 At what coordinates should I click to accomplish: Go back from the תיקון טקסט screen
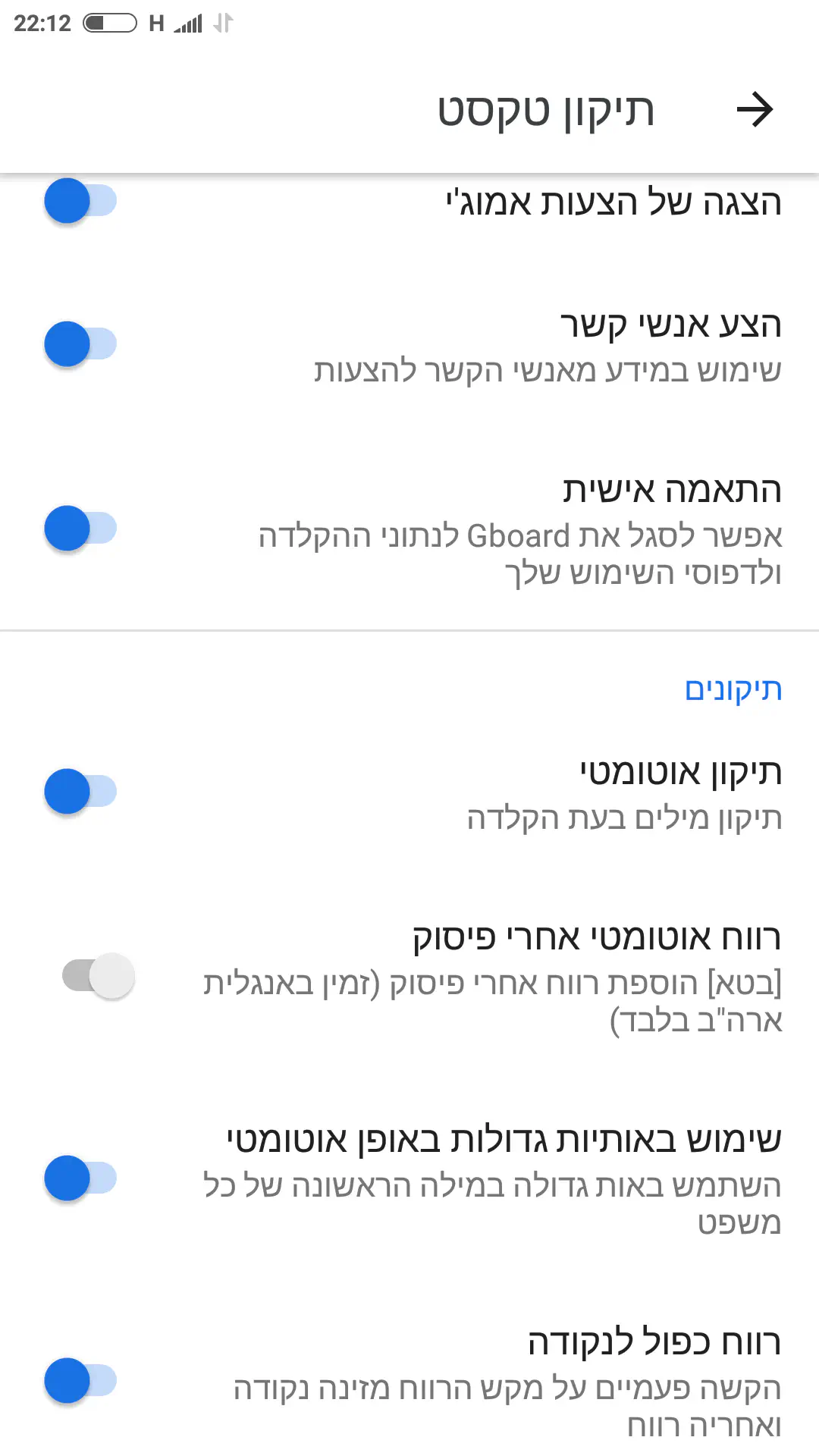coord(755,110)
